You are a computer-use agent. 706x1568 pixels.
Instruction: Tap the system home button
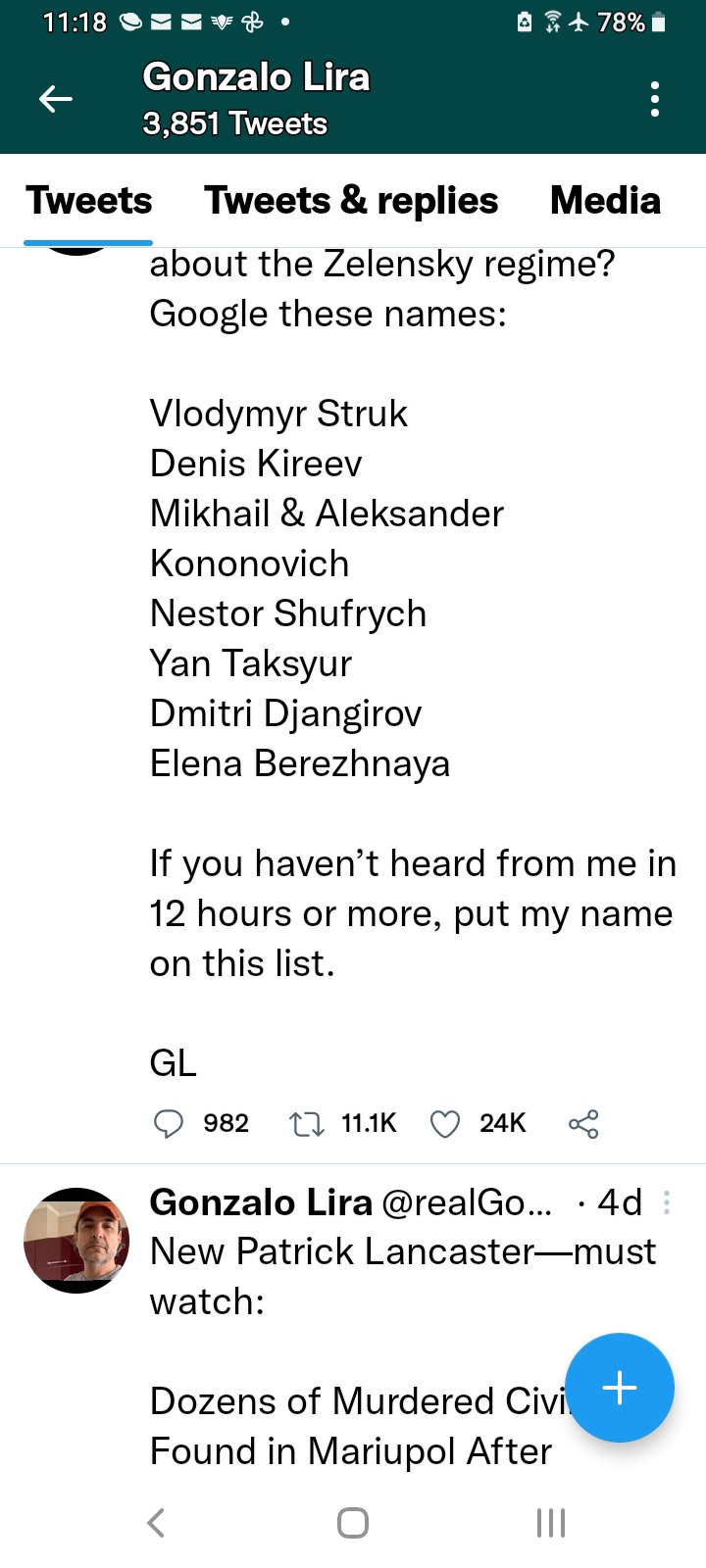(x=353, y=1523)
